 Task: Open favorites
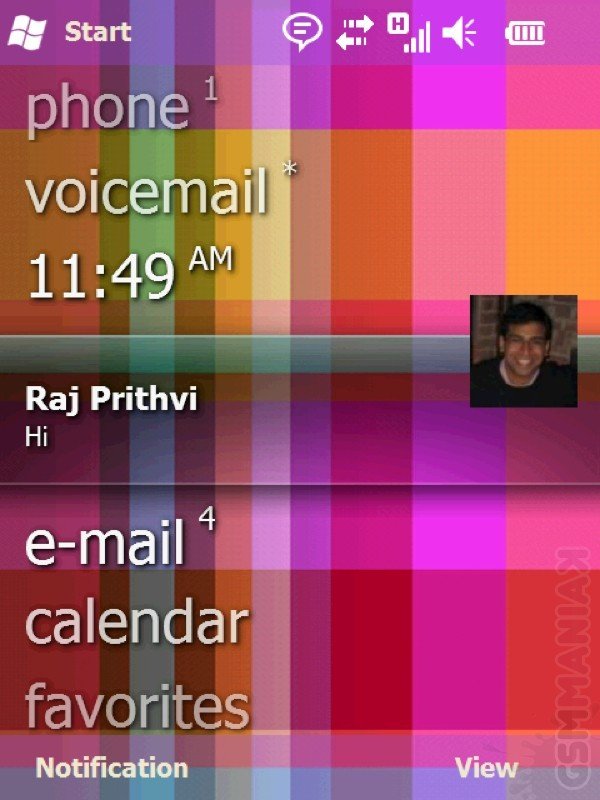[x=136, y=705]
